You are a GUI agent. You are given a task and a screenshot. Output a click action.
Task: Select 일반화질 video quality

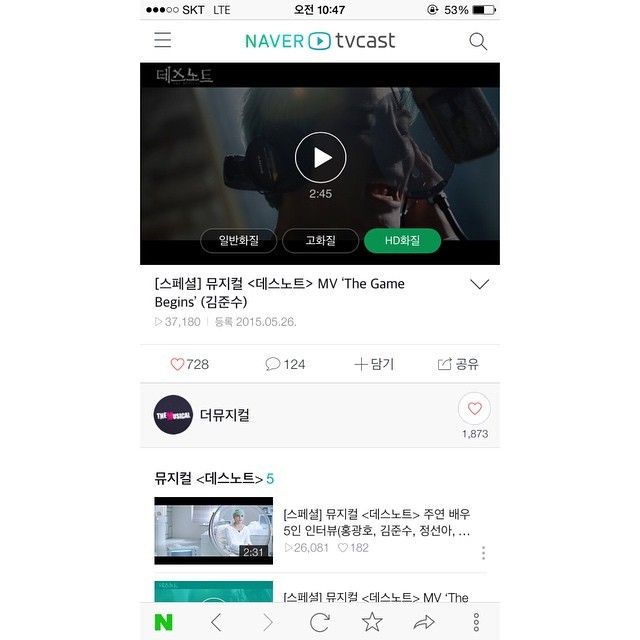238,240
